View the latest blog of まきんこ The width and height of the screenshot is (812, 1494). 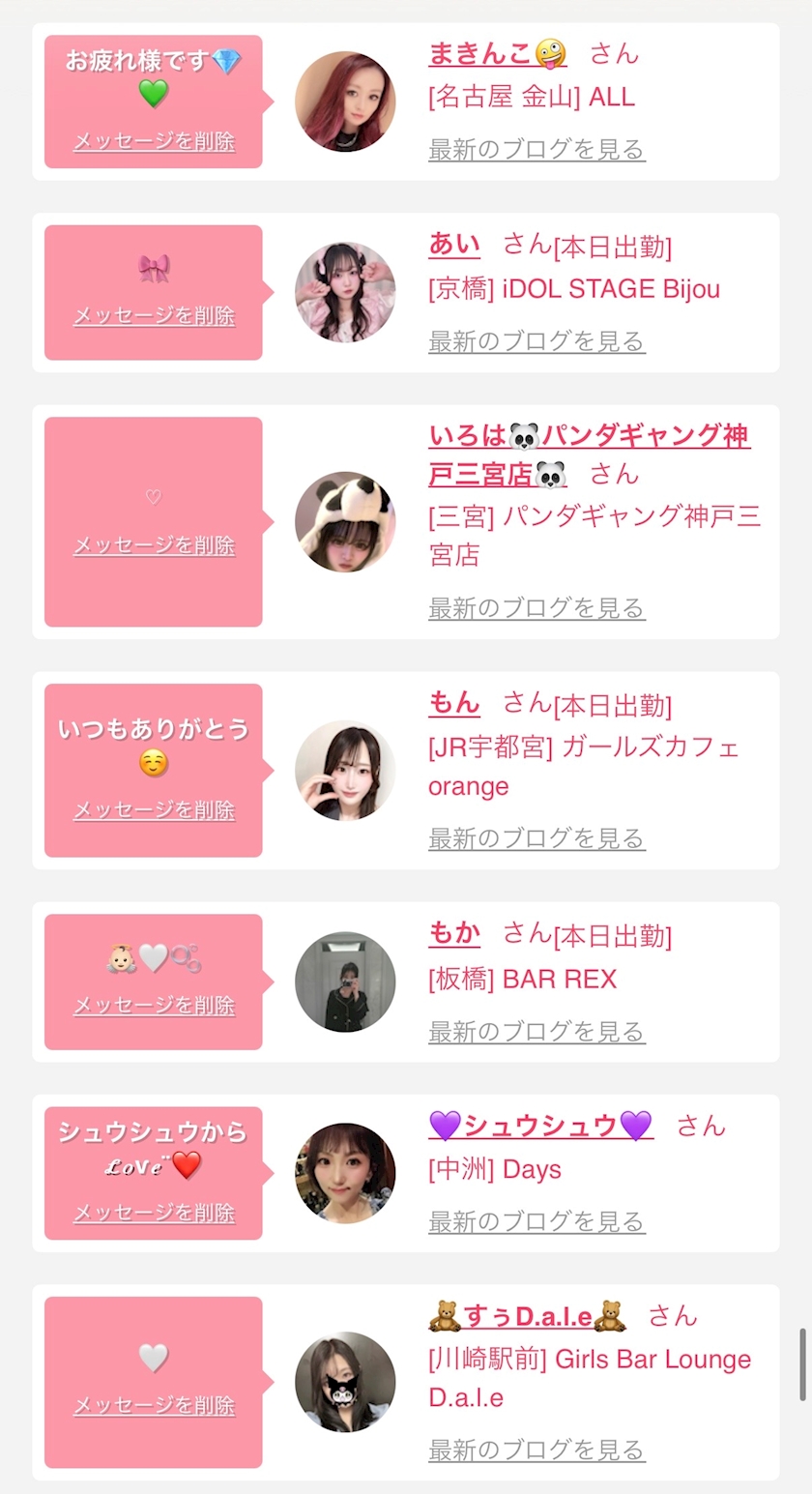[536, 149]
